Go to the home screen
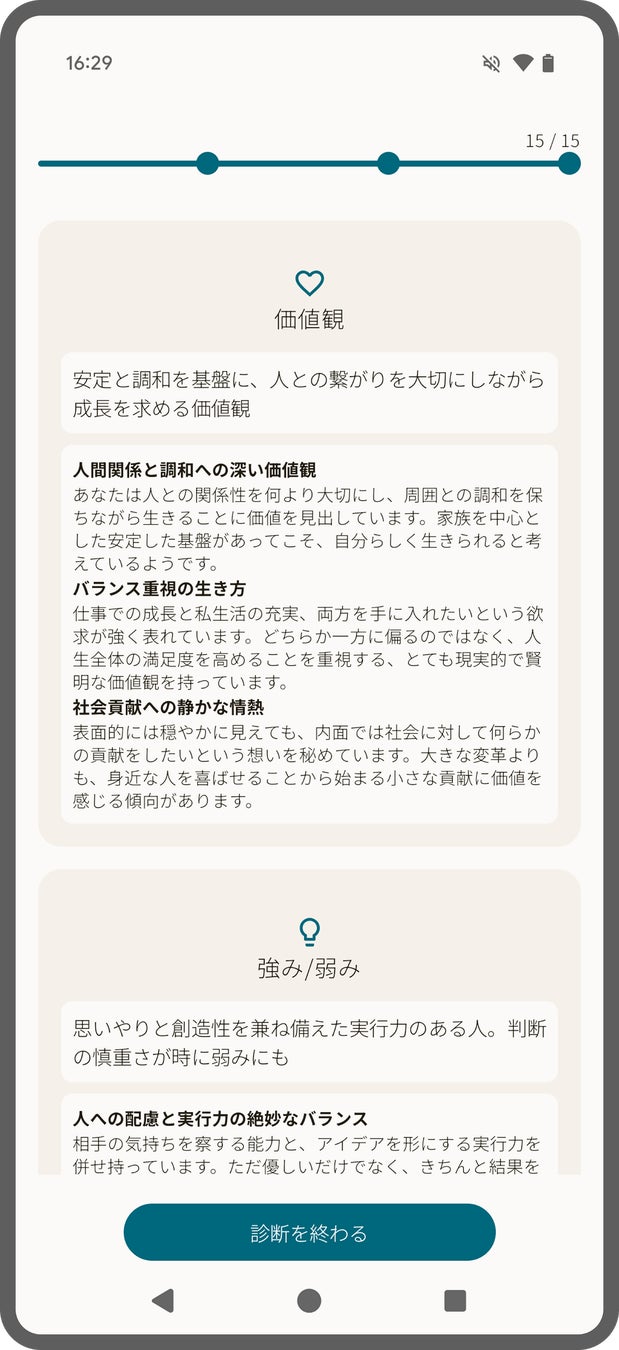This screenshot has width=619, height=1350. pos(309,1300)
